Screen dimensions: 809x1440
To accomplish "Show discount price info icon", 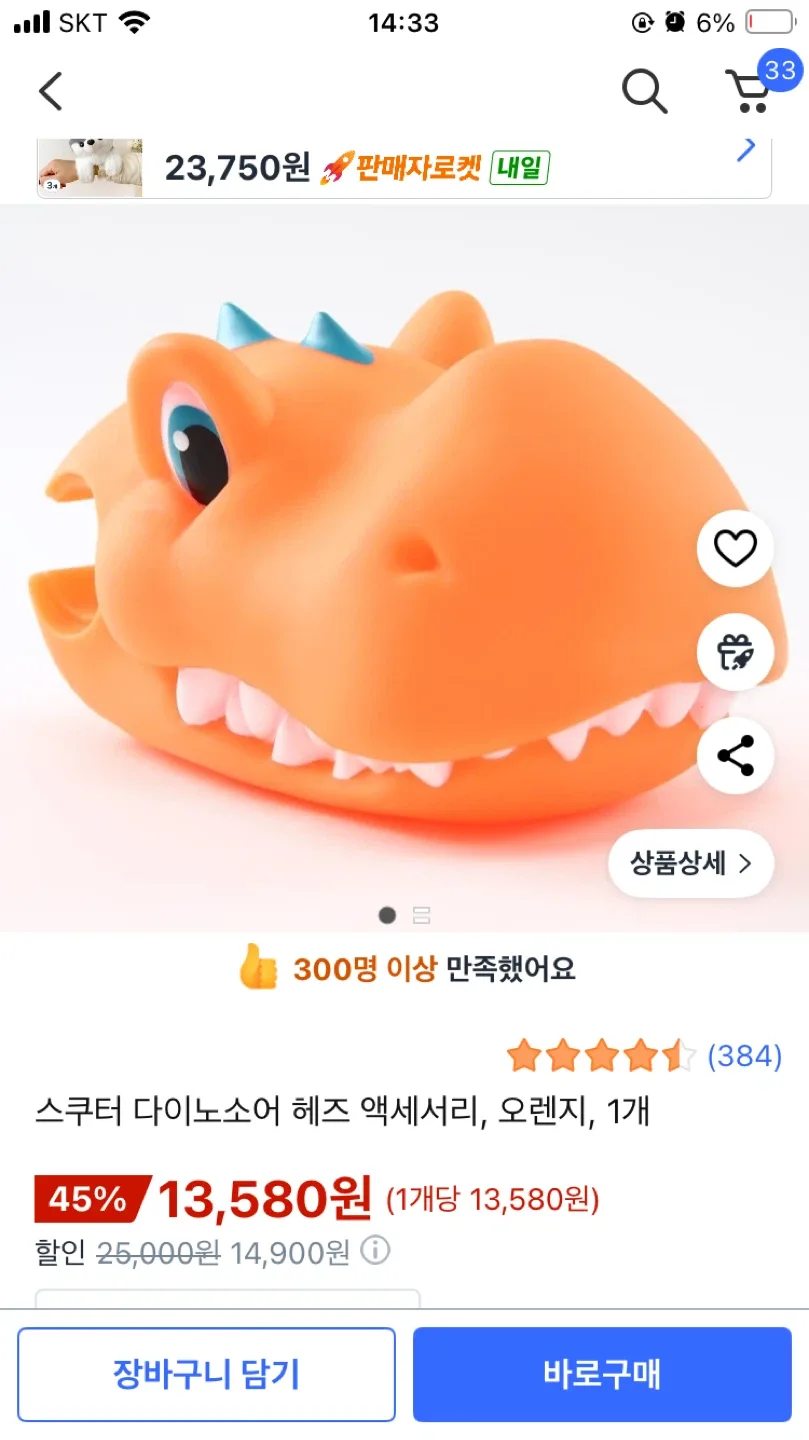I will tap(375, 1251).
